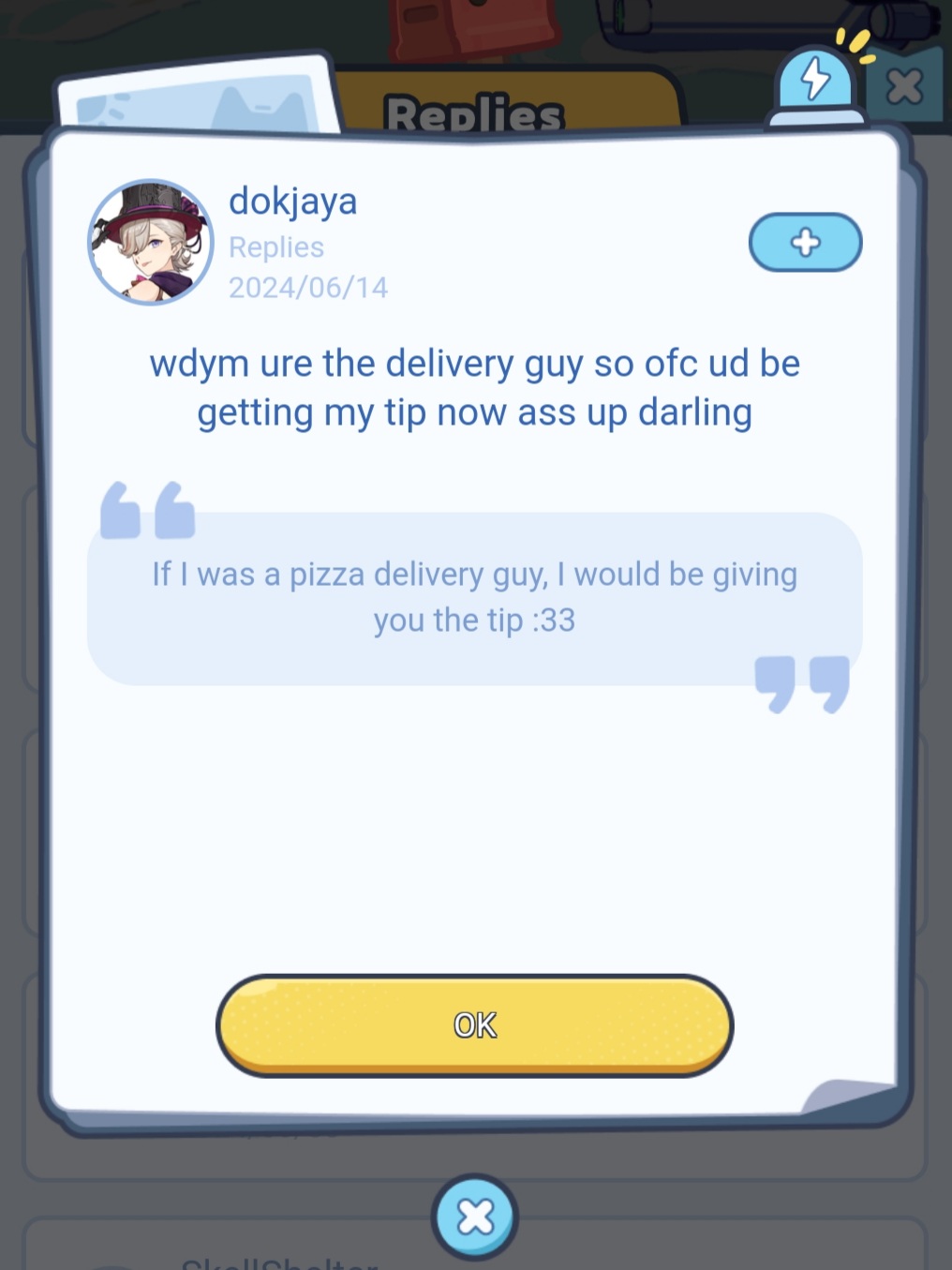
Task: Close the reply dialog with the bottom X
Action: pyautogui.click(x=475, y=1217)
